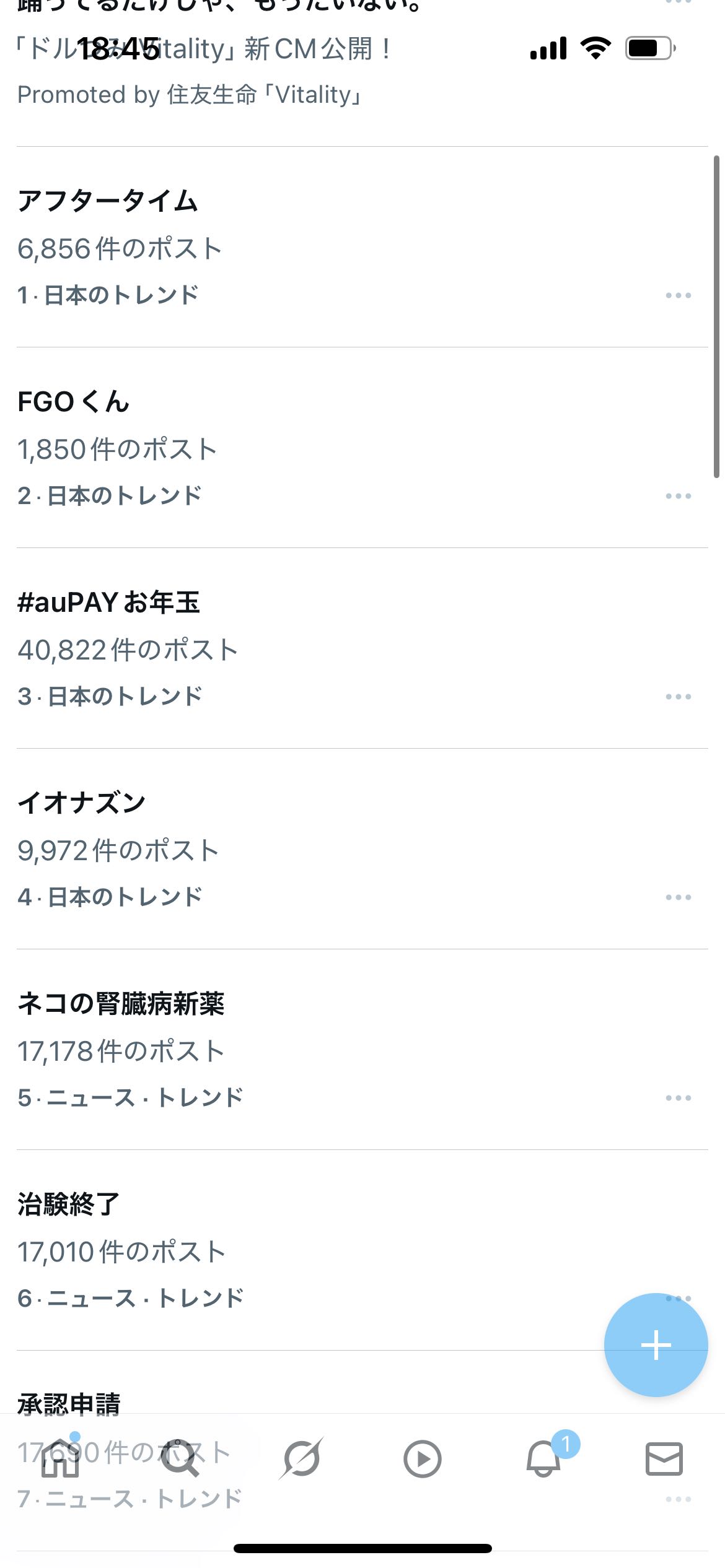This screenshot has width=725, height=1568.
Task: Open the notifications bell
Action: coord(543,1459)
